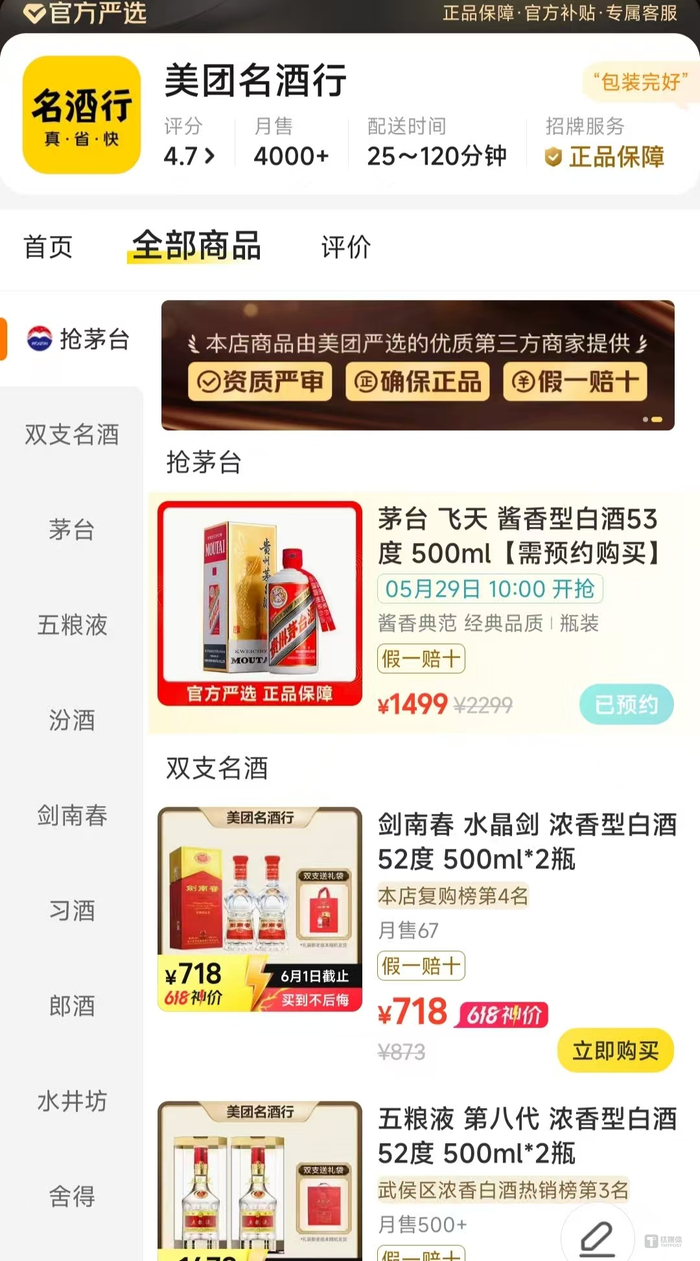Select the 习酒 category
Viewport: 700px width, 1261px height.
pos(72,910)
